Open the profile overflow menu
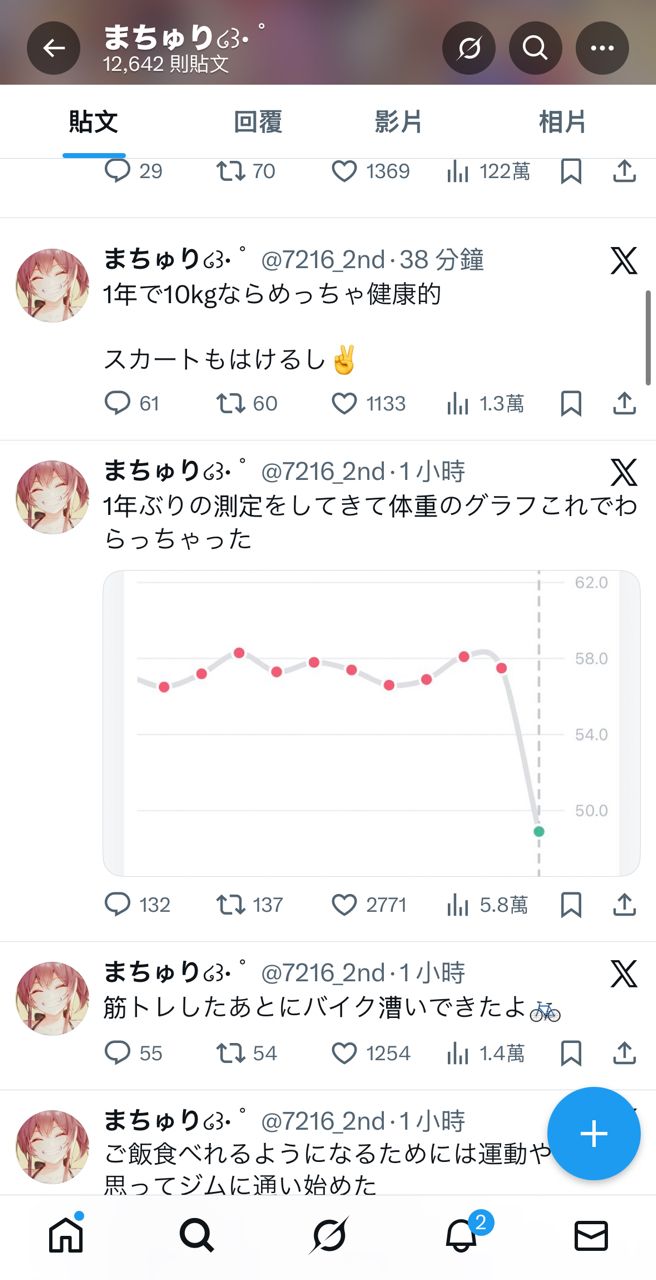The width and height of the screenshot is (656, 1280). pyautogui.click(x=602, y=48)
